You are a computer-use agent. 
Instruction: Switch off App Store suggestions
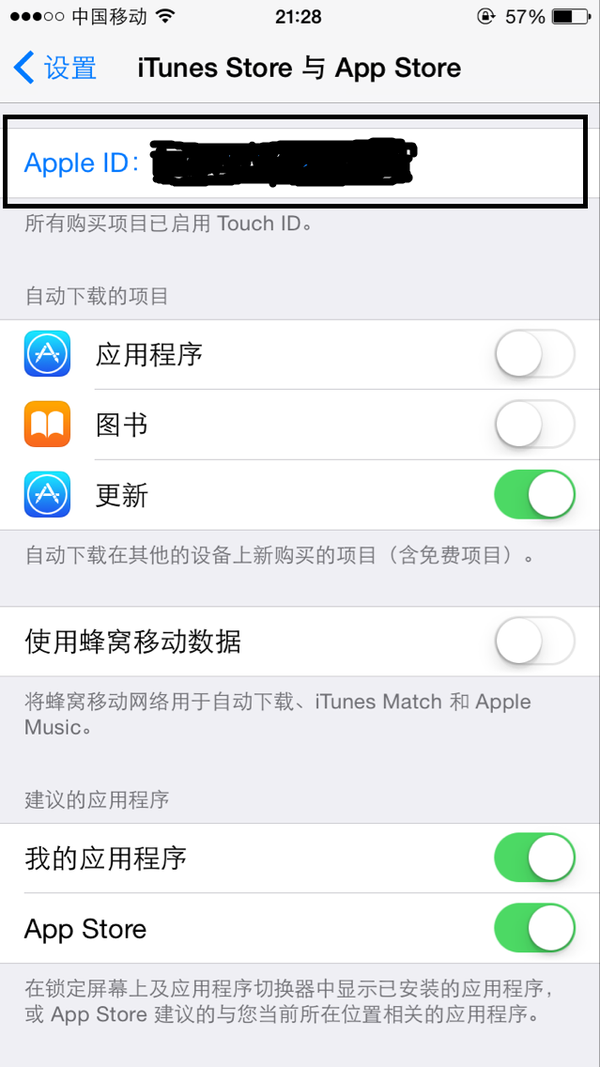[x=534, y=929]
